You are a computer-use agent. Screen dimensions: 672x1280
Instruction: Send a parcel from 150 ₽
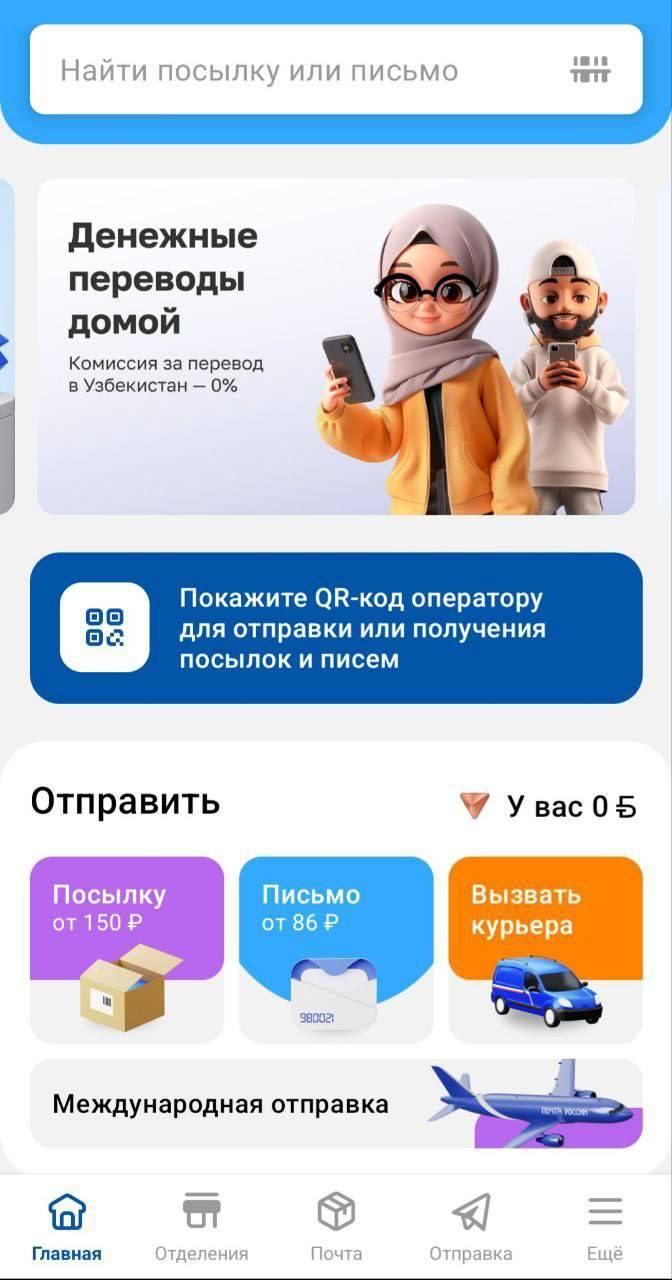[x=127, y=949]
